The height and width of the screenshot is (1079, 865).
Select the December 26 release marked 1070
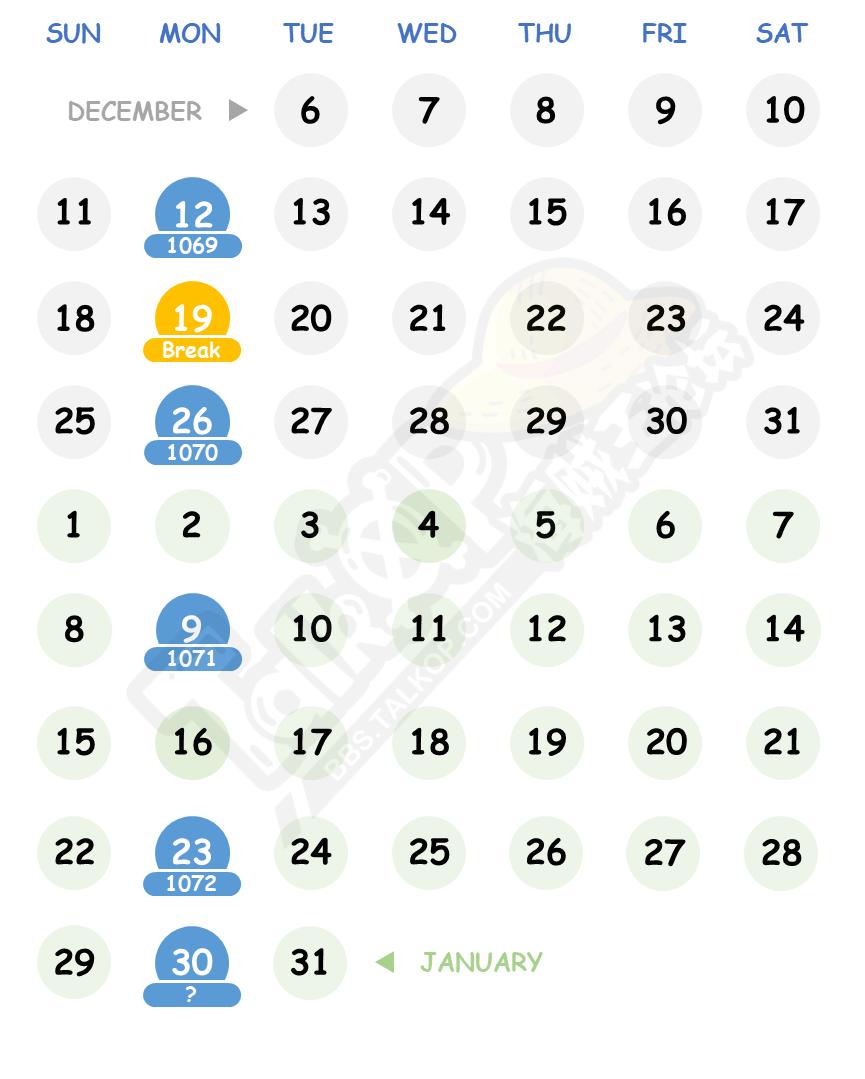tap(192, 421)
